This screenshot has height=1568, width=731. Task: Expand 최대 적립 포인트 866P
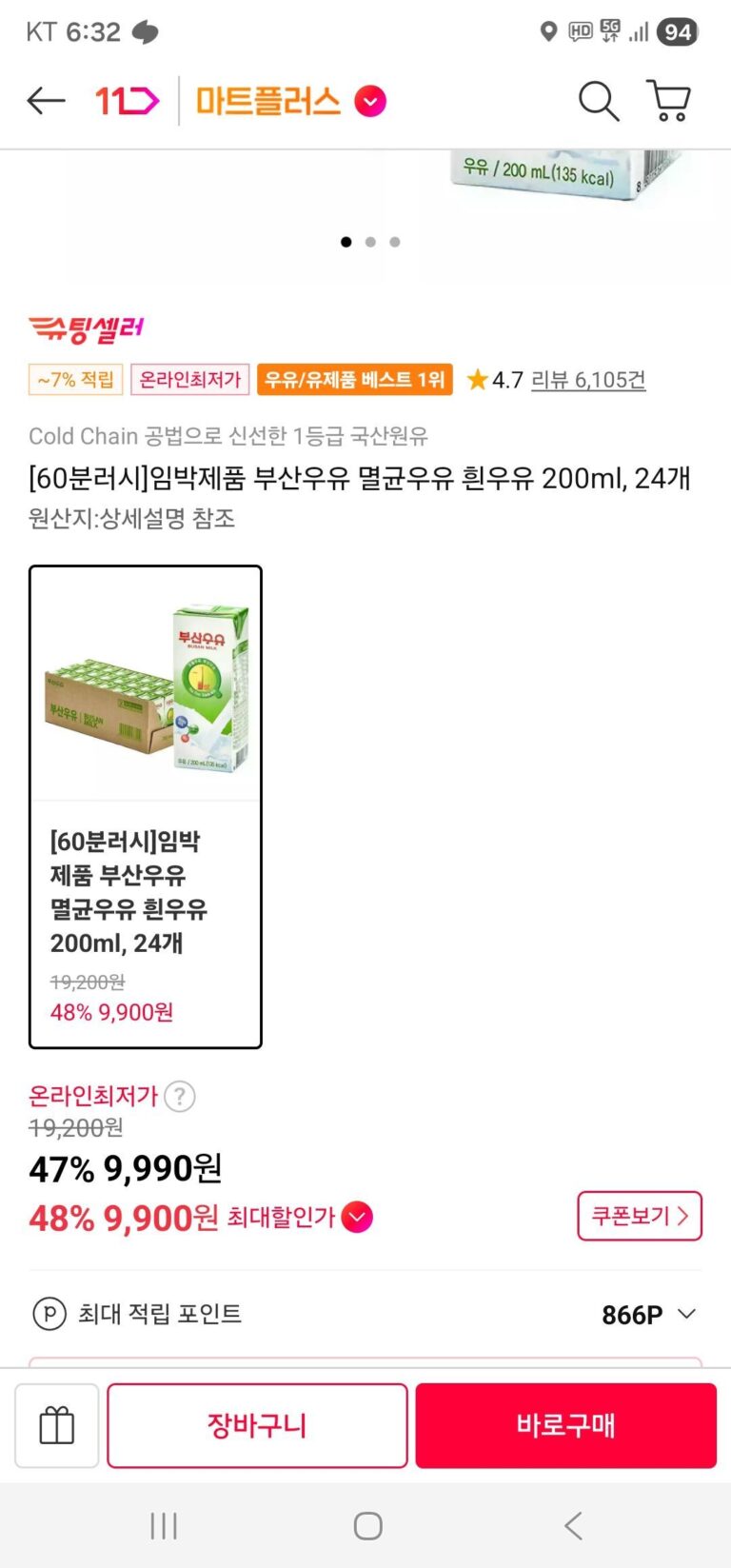(686, 1315)
